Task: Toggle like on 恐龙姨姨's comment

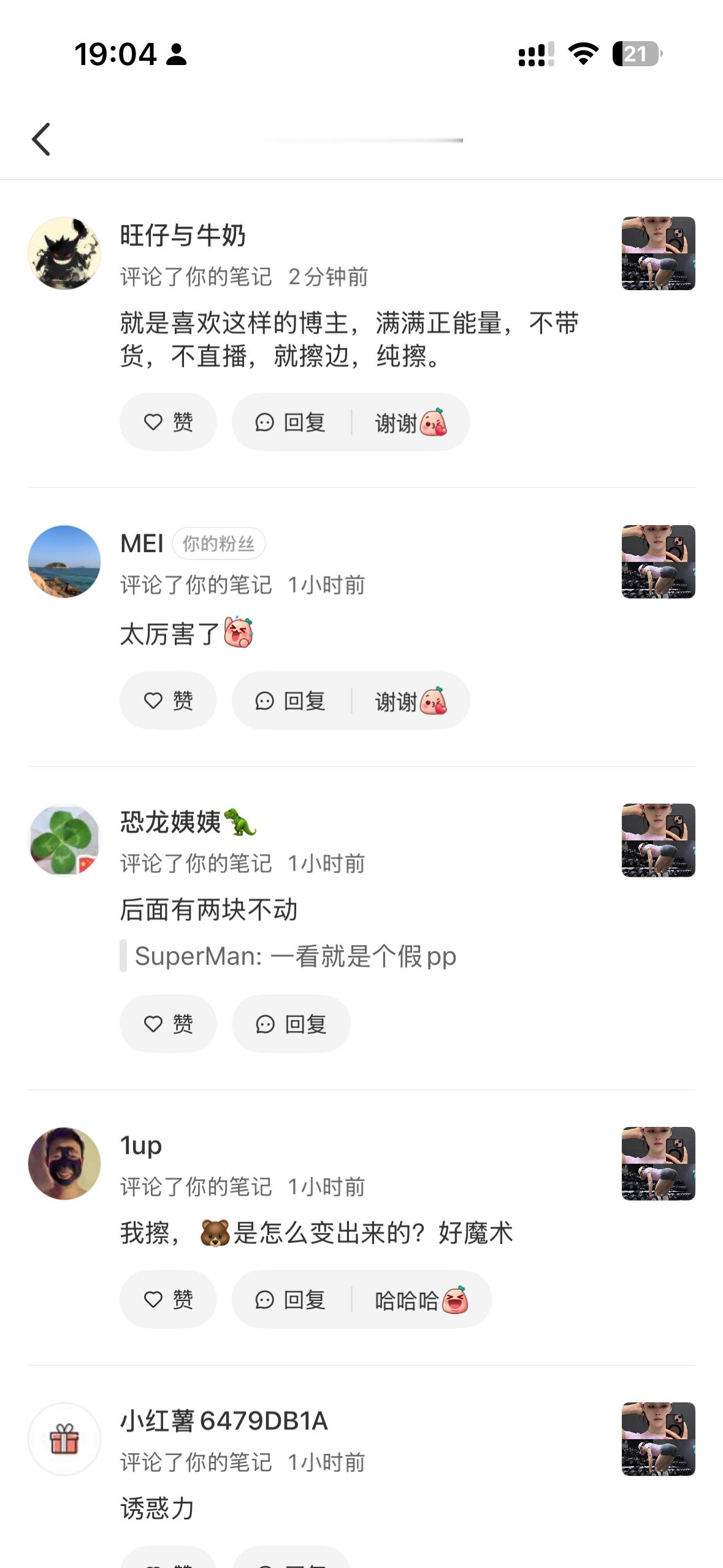Action: pyautogui.click(x=168, y=1023)
